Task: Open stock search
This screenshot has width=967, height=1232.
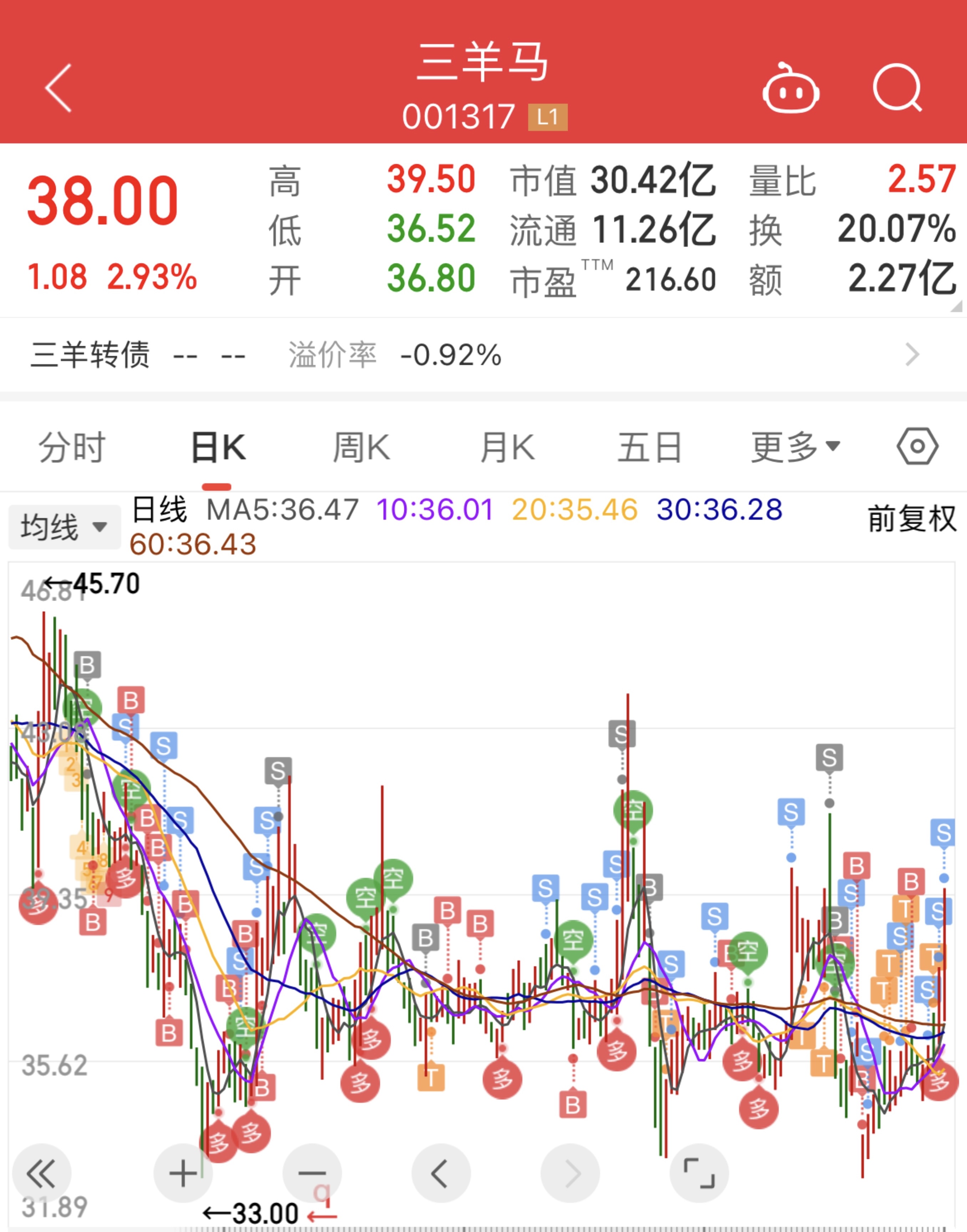Action: [x=897, y=89]
